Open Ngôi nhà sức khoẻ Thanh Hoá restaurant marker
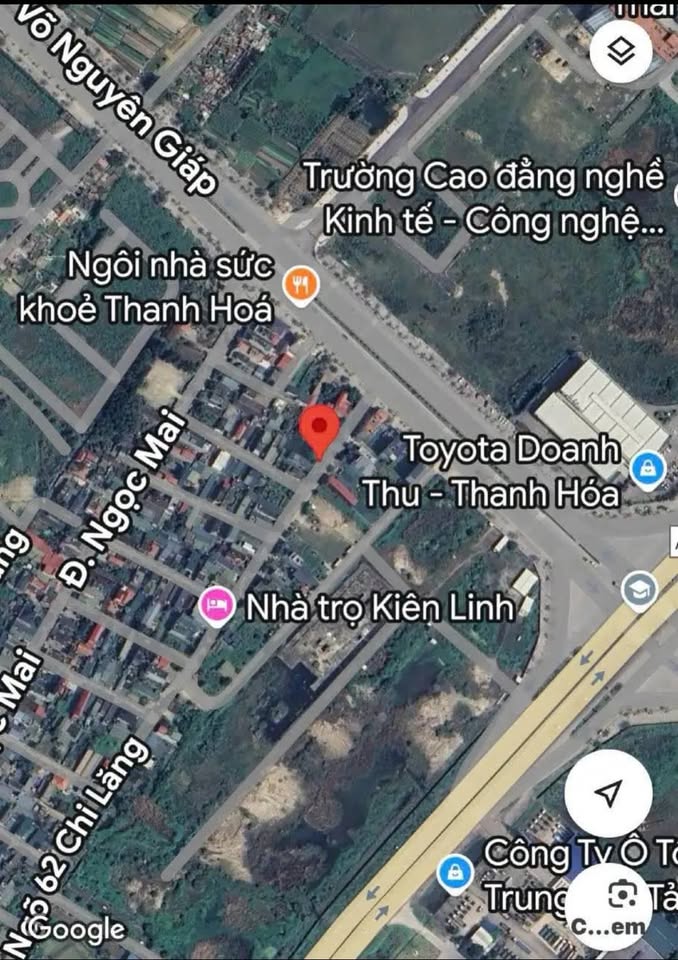 [301, 287]
